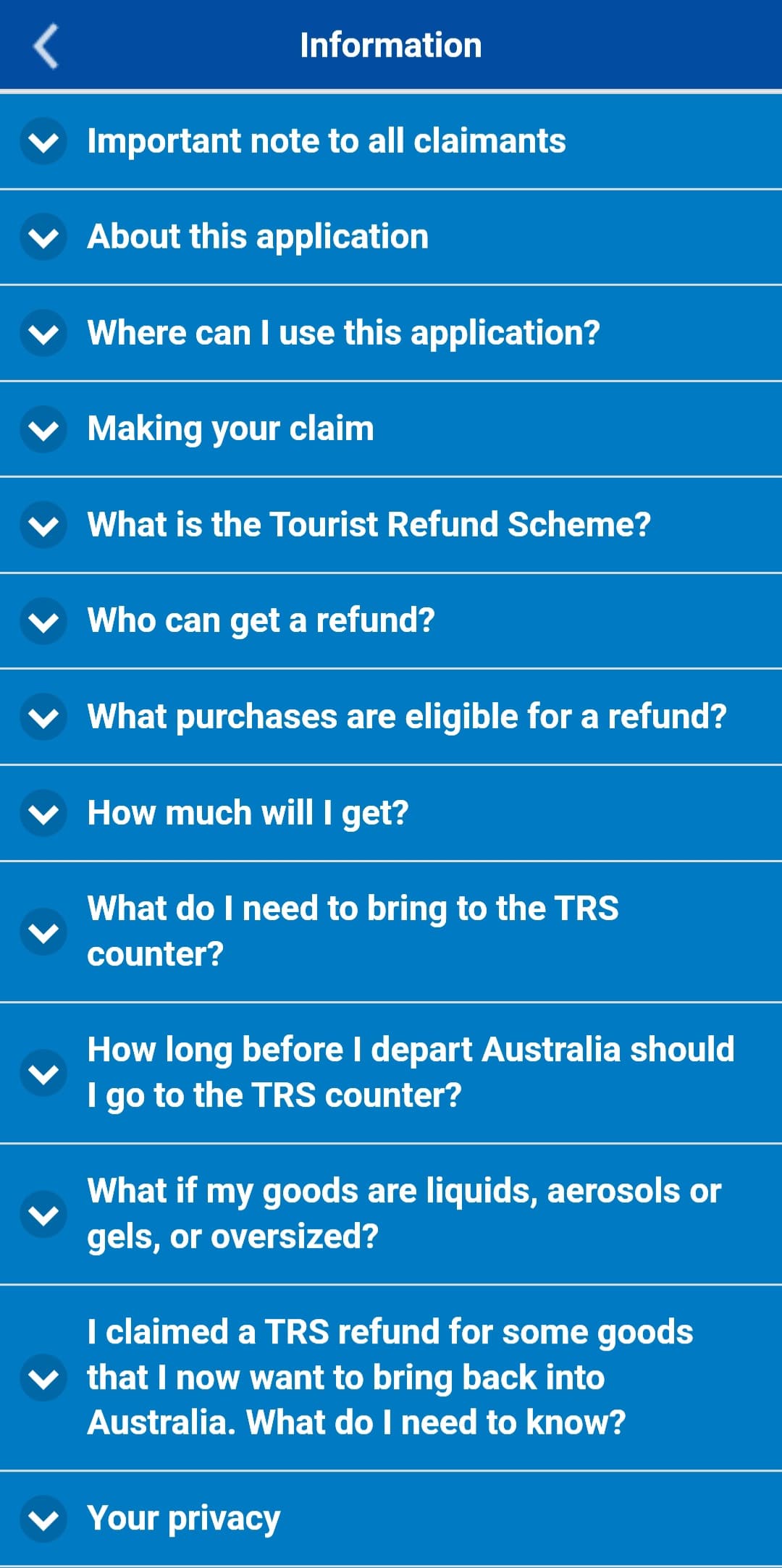The image size is (782, 1568).
Task: Expand the Your privacy section
Action: coord(391,1519)
